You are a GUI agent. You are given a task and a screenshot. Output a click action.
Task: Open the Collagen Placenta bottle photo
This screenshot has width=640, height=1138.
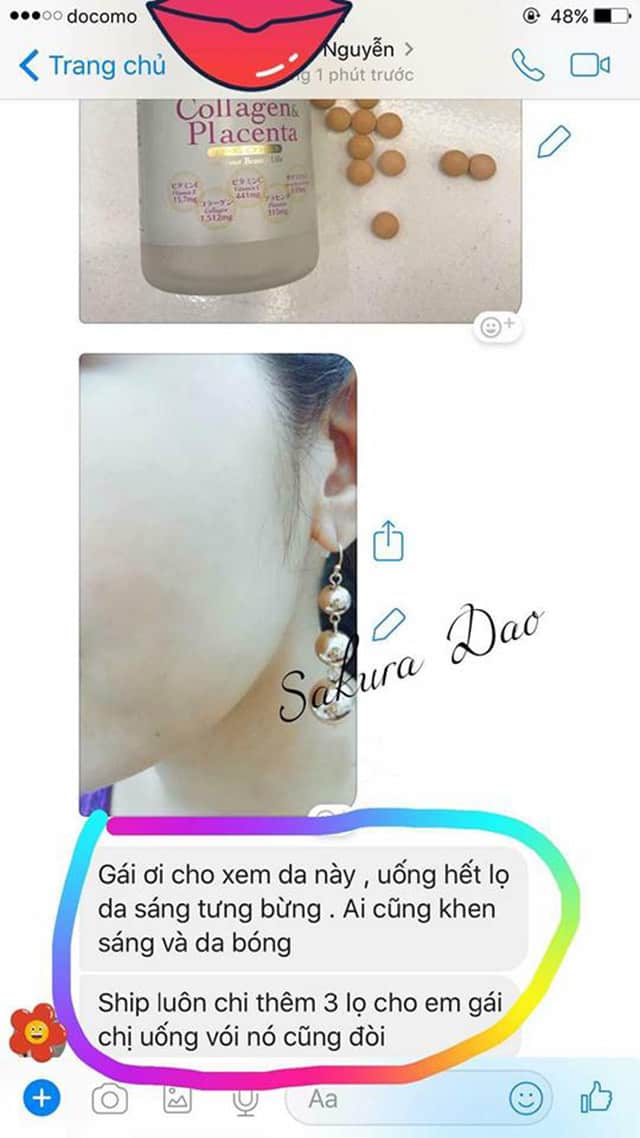(300, 210)
